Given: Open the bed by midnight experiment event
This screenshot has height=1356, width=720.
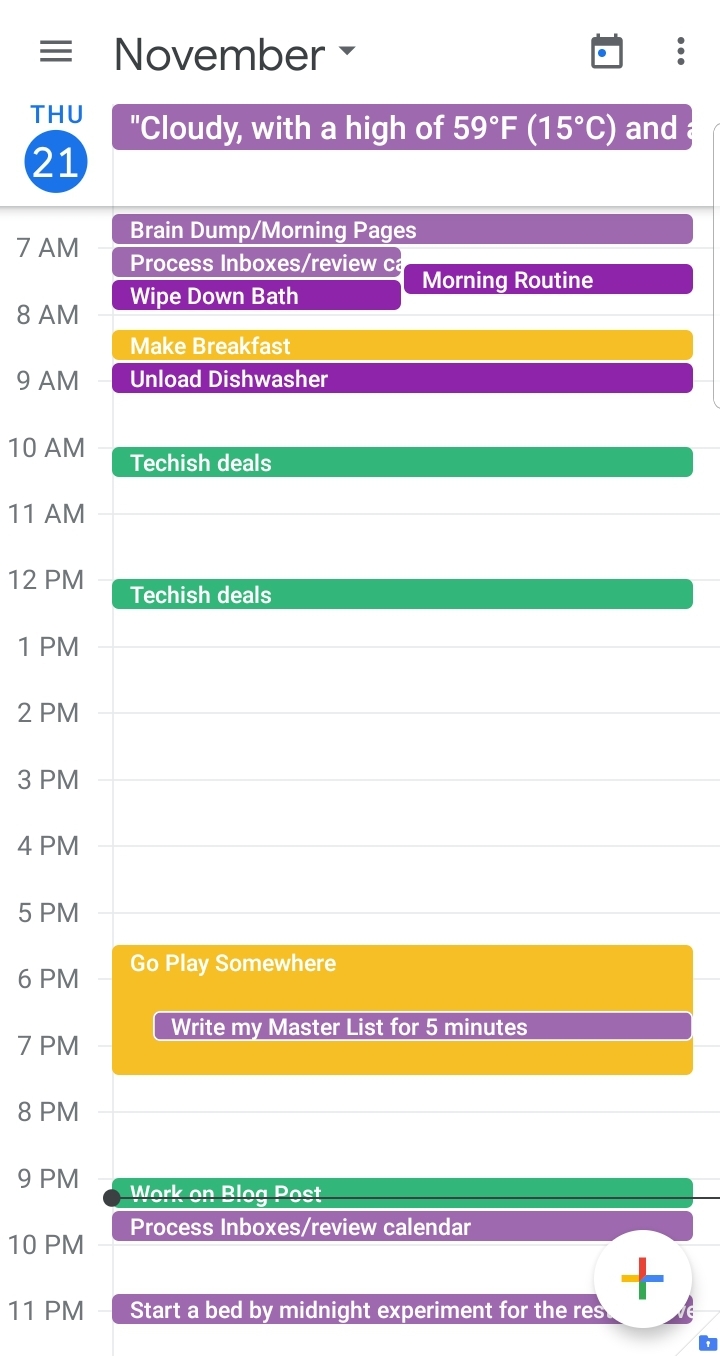Looking at the screenshot, I should coord(350,1310).
